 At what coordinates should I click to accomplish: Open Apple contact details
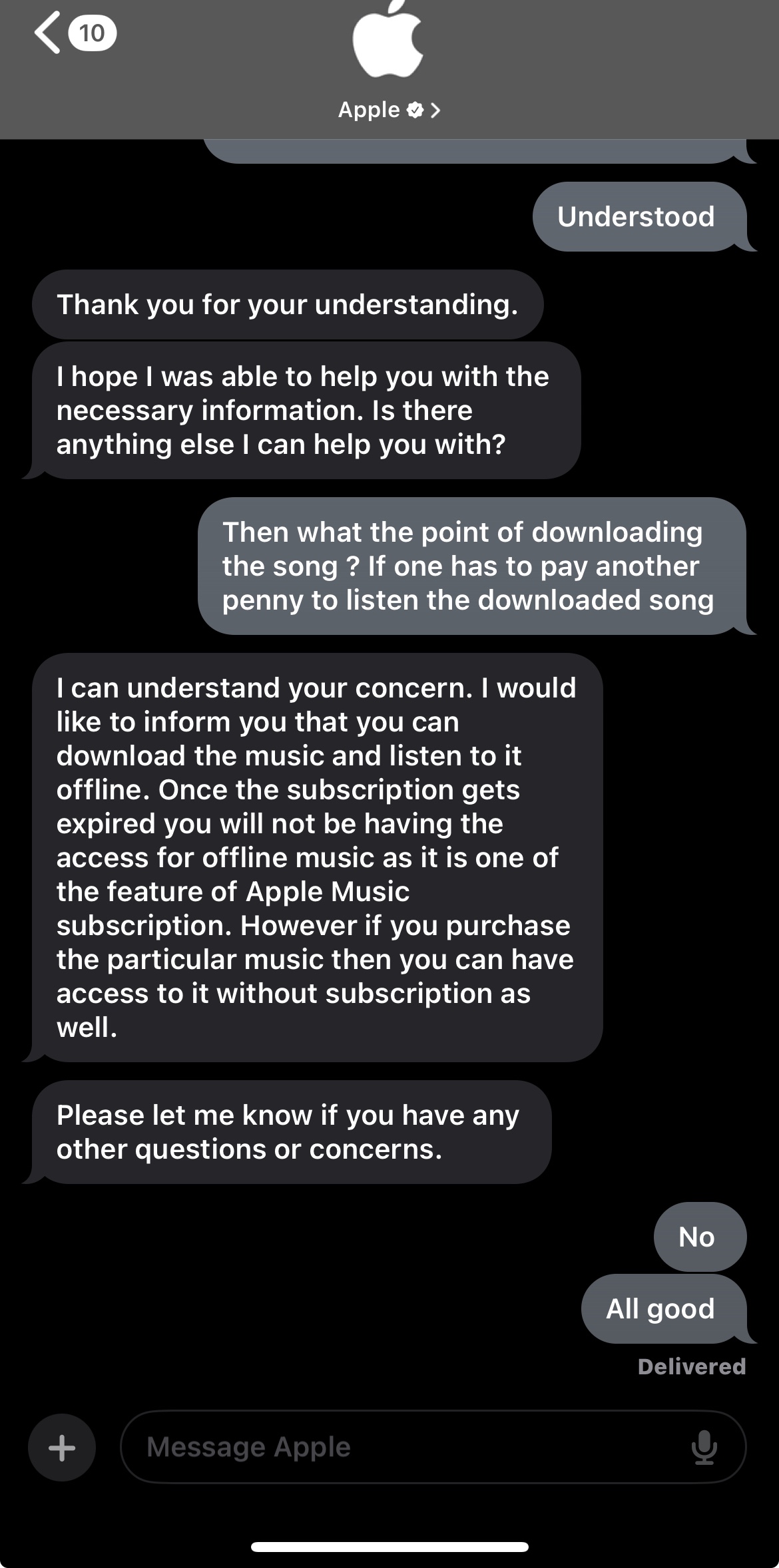tap(389, 109)
